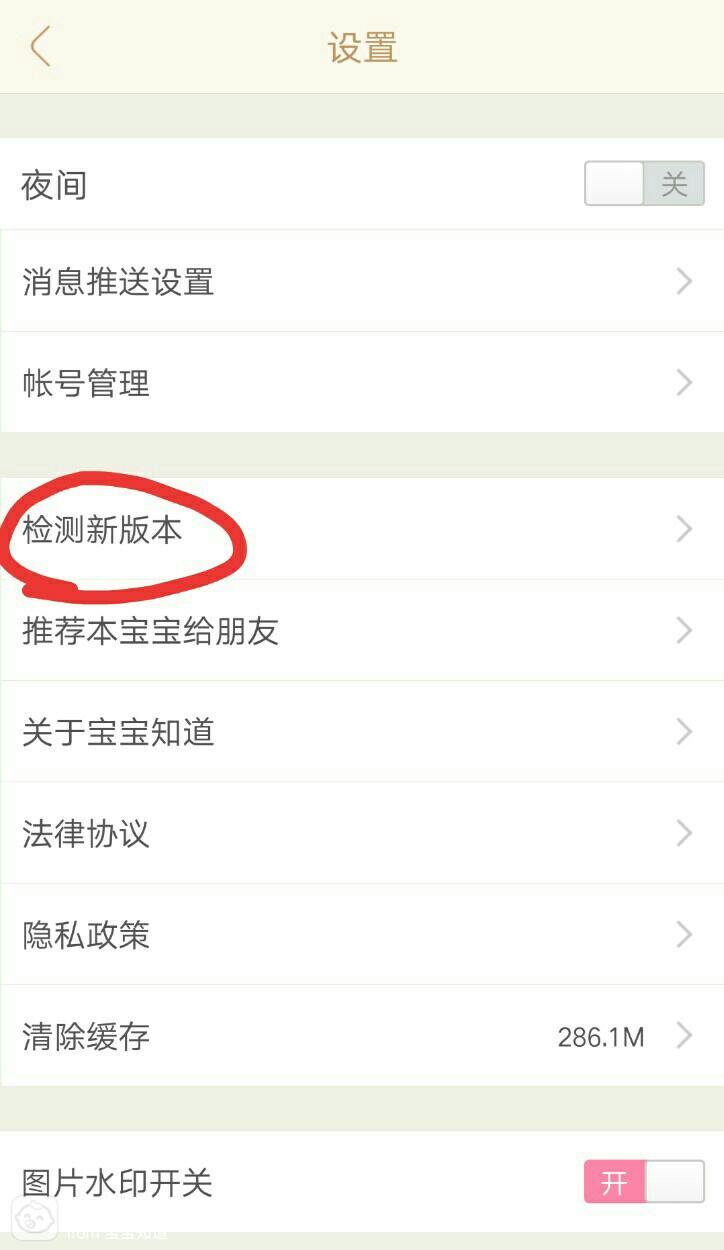Tap 检测新版本 to check for updates

(x=362, y=529)
